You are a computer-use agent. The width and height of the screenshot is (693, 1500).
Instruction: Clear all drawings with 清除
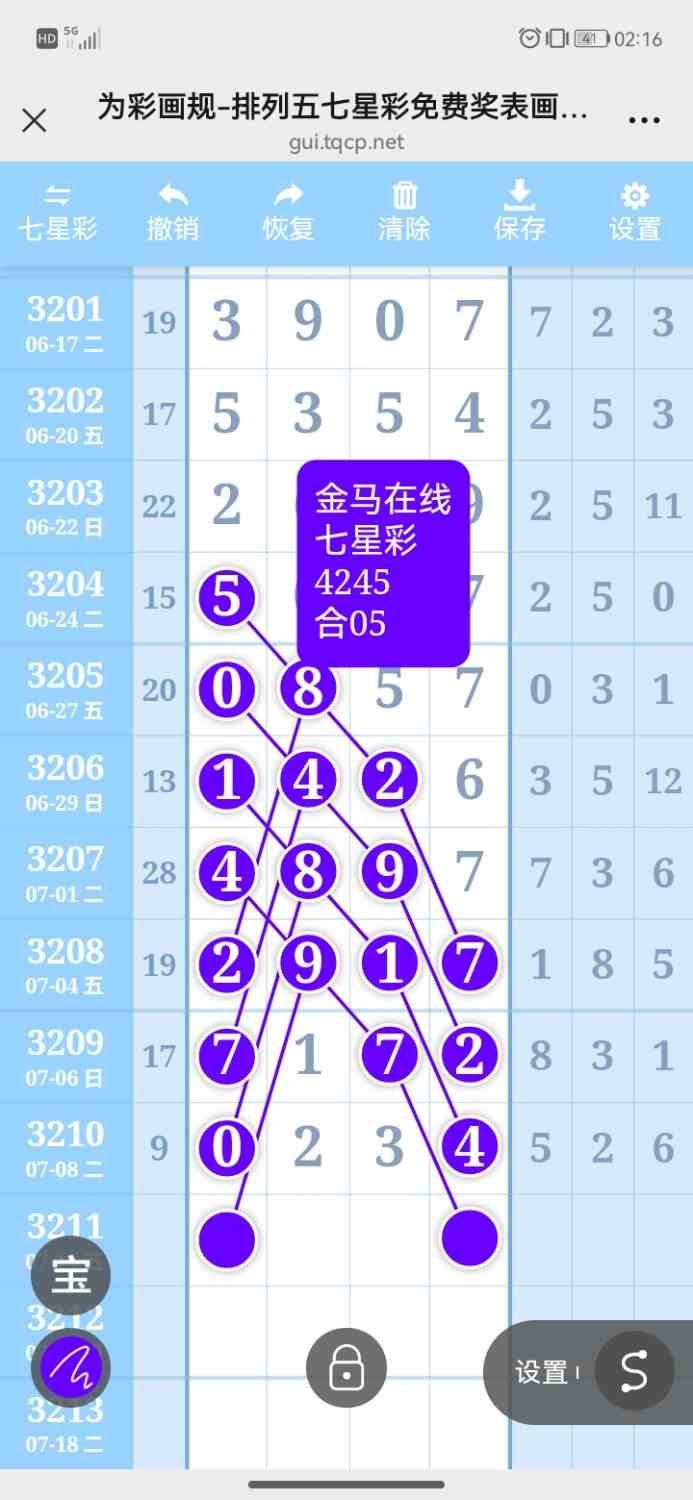[x=404, y=212]
